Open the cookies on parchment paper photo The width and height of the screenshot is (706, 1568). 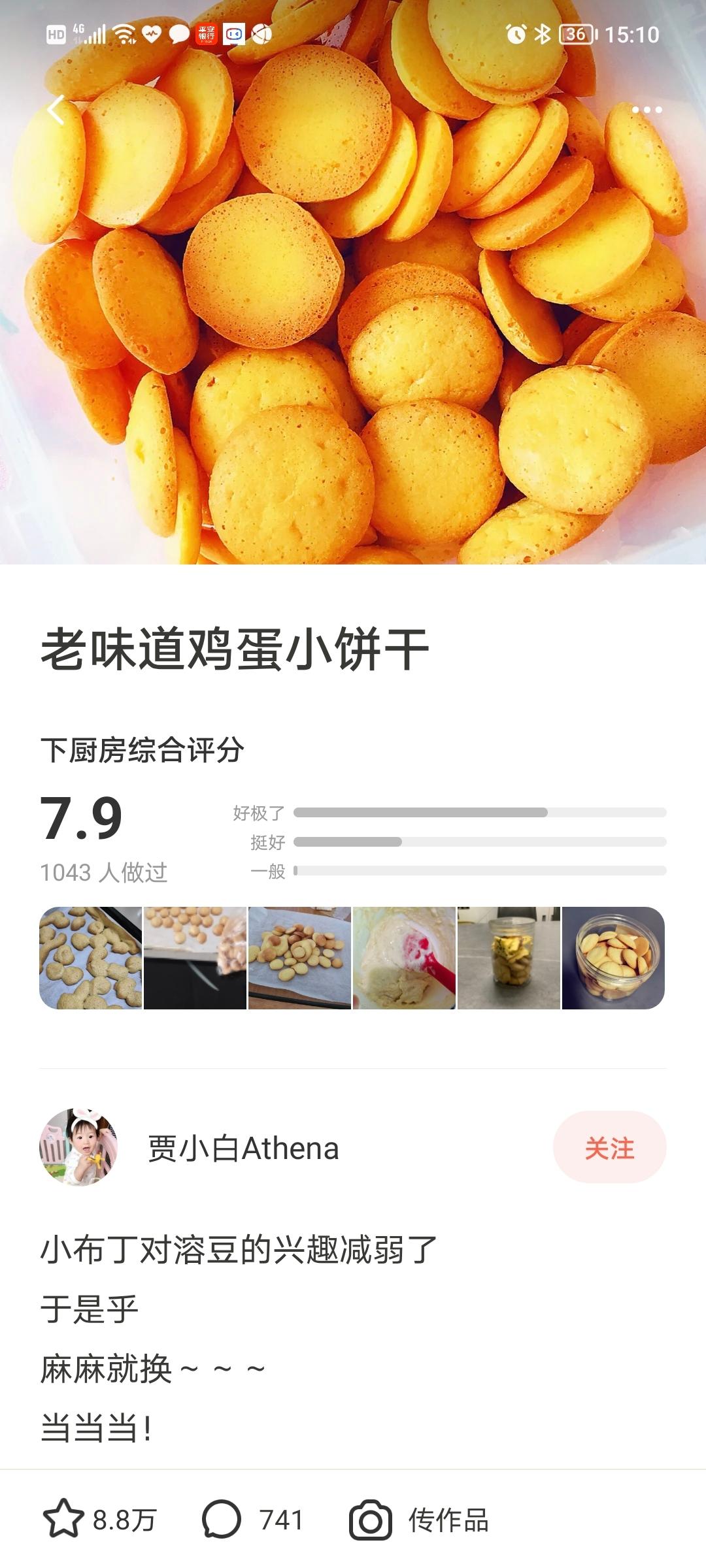click(x=299, y=958)
